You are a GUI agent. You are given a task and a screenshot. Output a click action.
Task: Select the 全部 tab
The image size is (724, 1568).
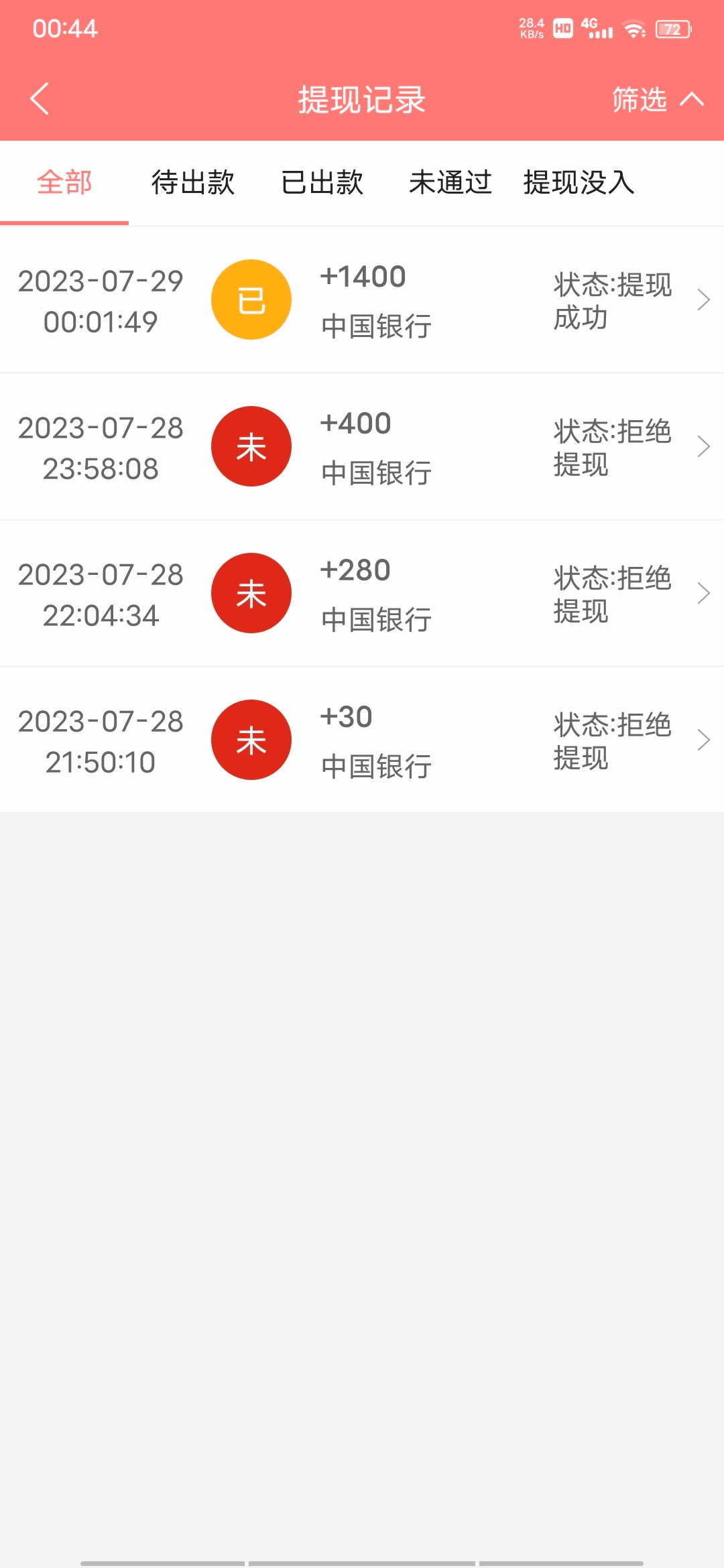64,182
